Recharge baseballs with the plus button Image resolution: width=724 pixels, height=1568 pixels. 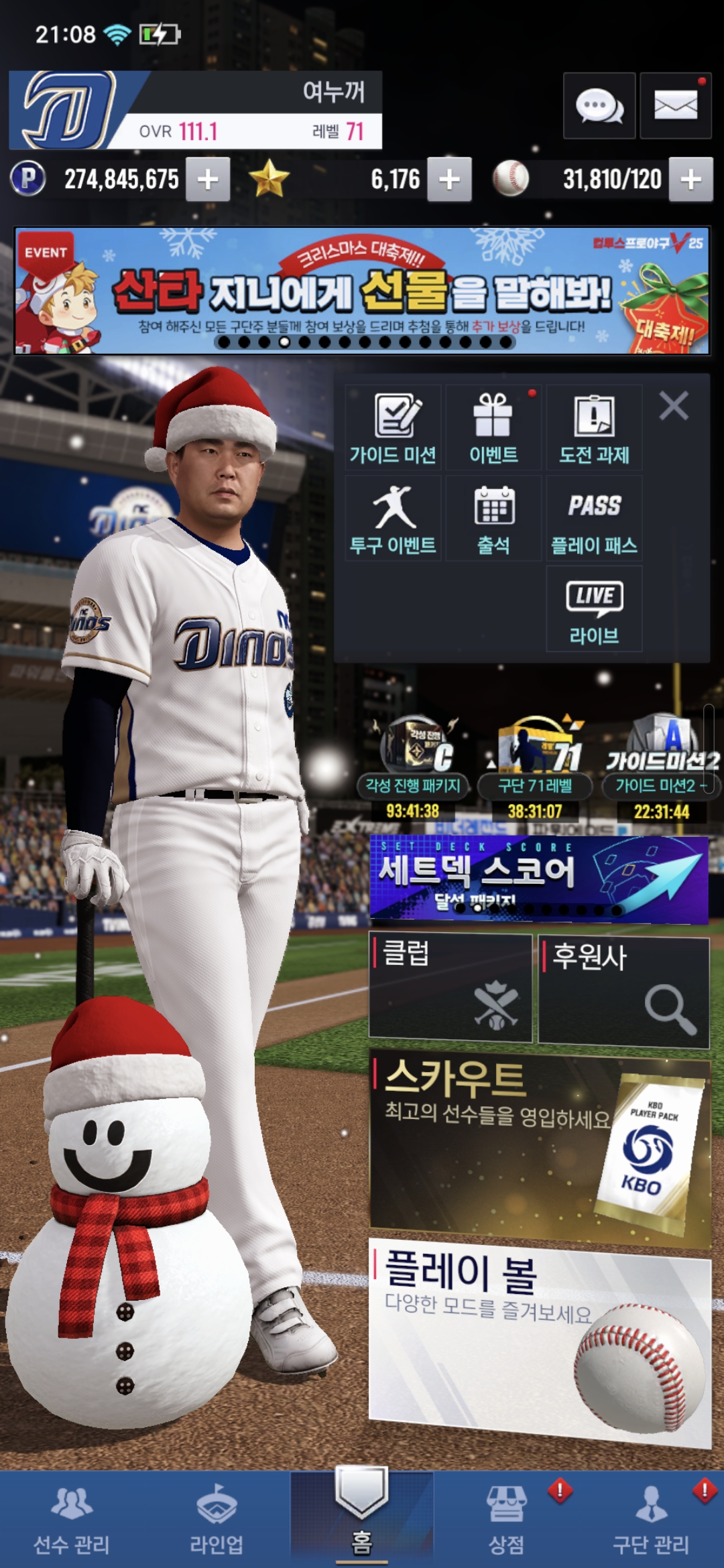pos(690,179)
